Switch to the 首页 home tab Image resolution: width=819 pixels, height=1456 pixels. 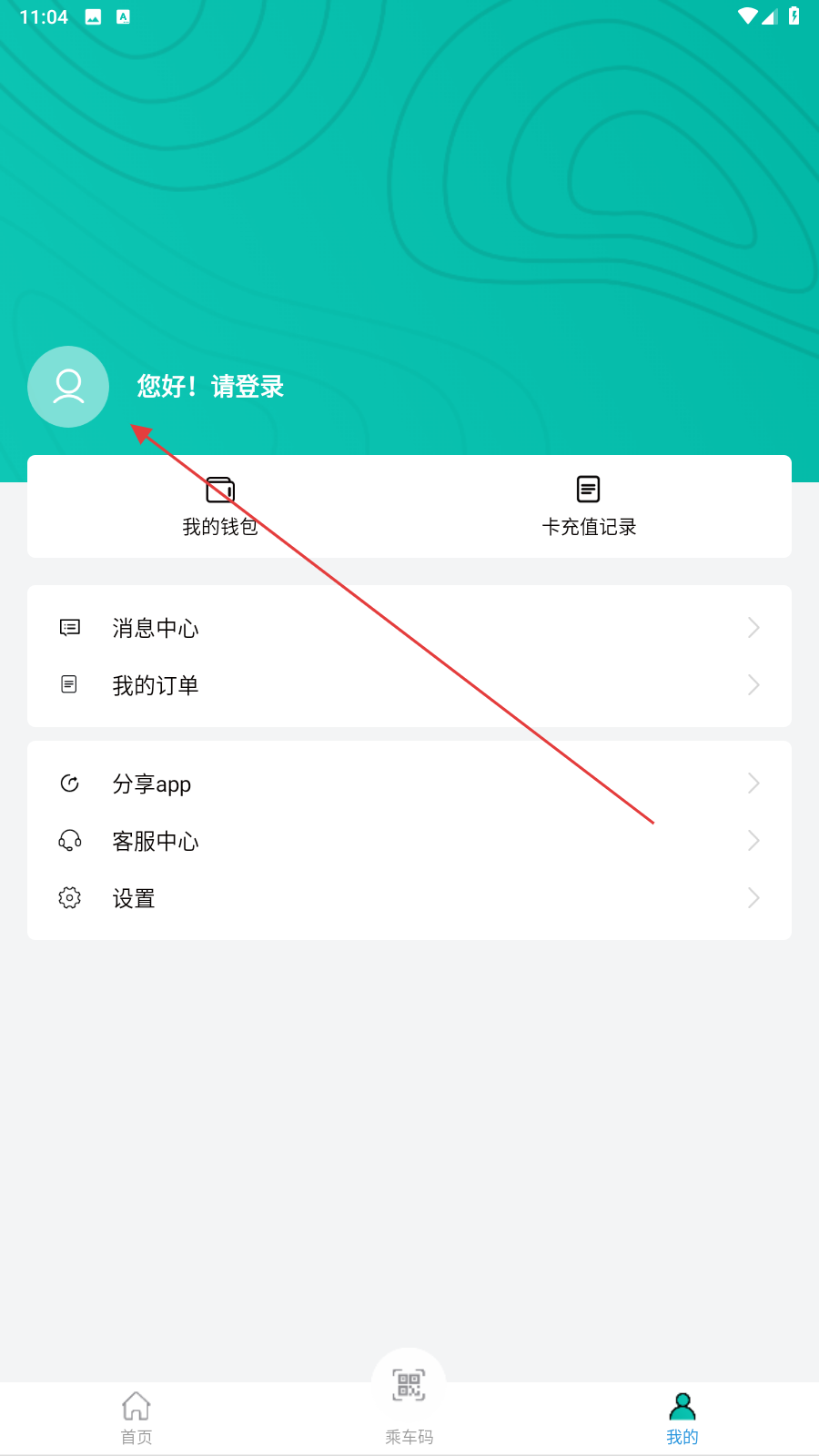pos(136,1419)
